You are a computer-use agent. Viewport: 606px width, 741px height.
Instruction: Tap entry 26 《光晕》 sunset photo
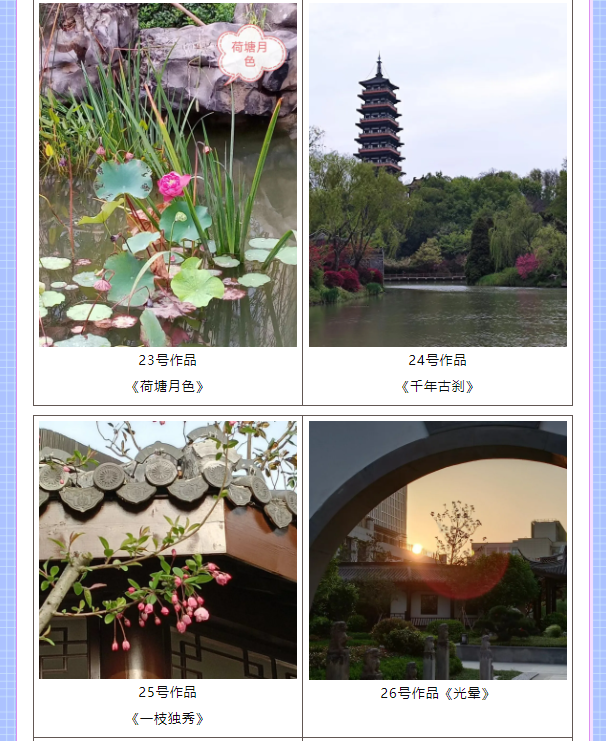(x=438, y=550)
